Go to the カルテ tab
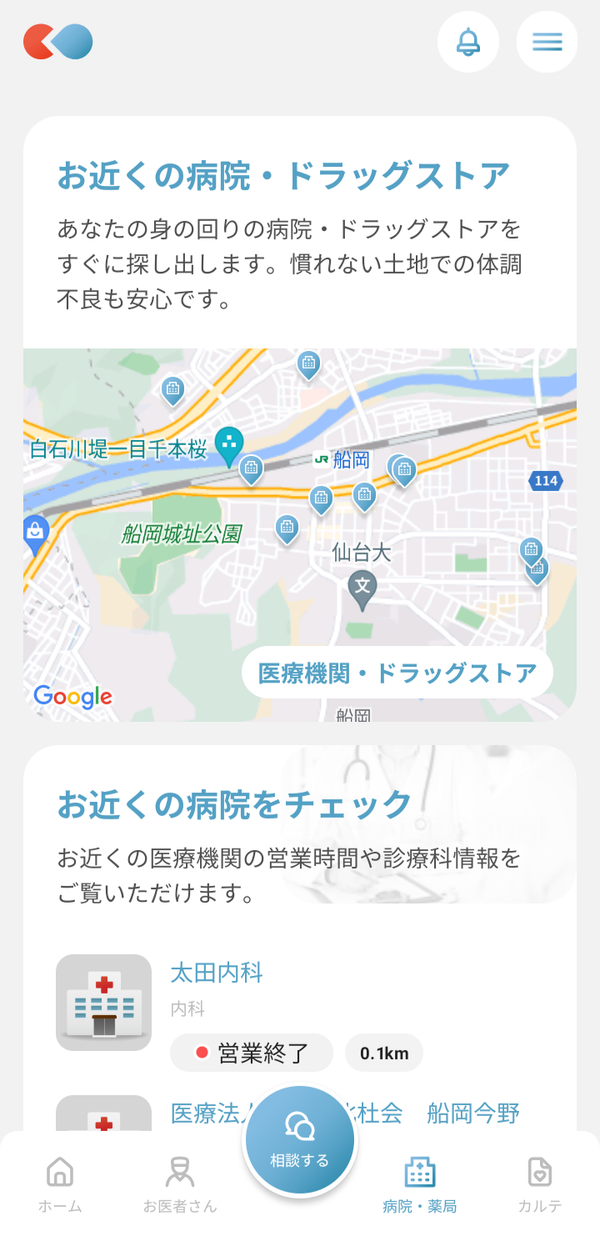 point(540,1184)
